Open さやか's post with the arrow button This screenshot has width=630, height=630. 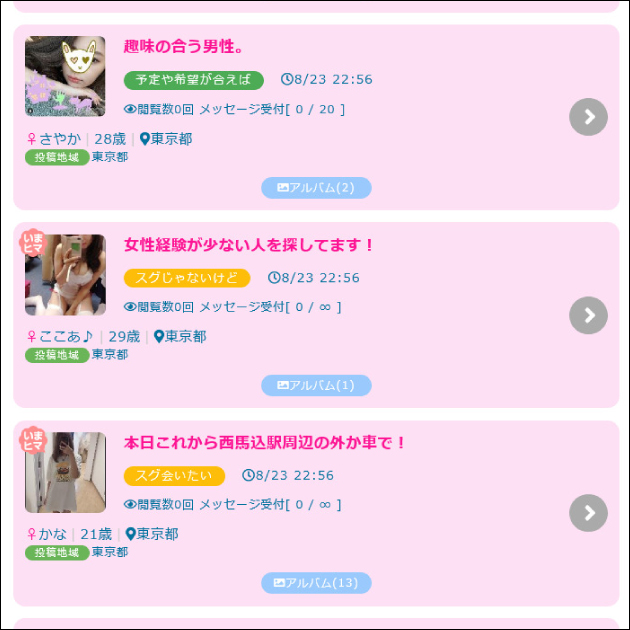[588, 117]
